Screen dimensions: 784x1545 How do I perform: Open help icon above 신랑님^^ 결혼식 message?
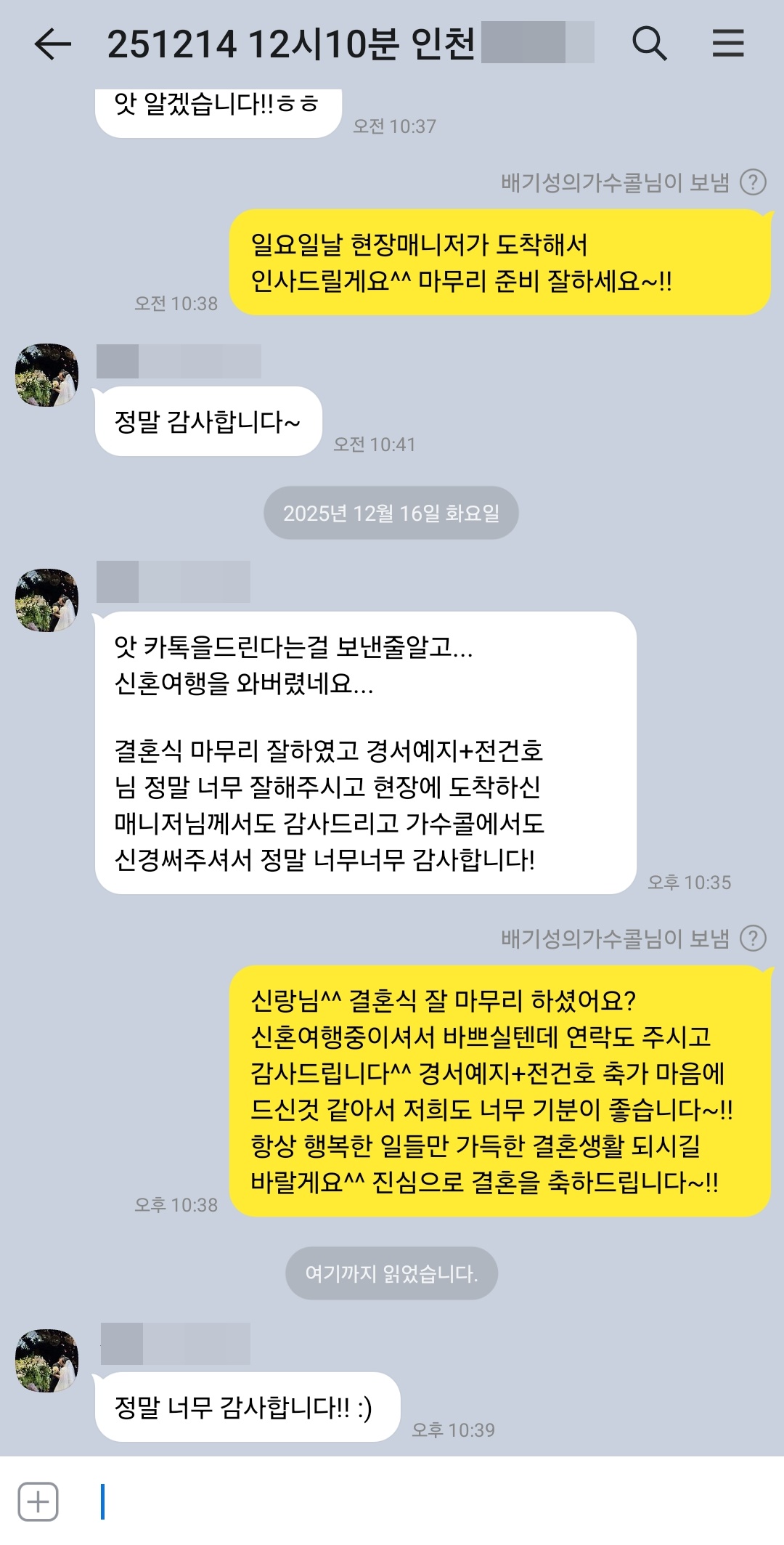[x=753, y=938]
